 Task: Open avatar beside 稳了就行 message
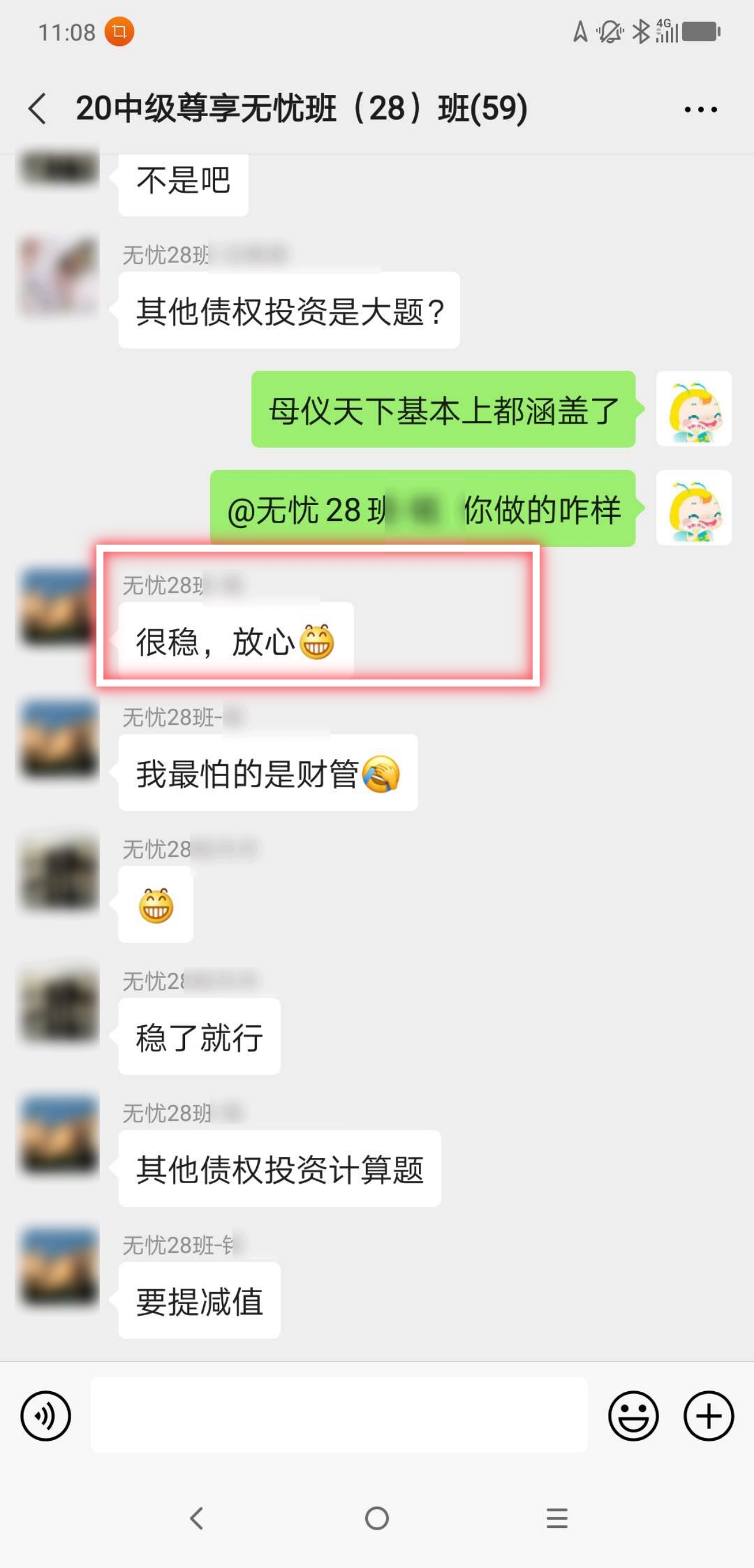(58, 1003)
